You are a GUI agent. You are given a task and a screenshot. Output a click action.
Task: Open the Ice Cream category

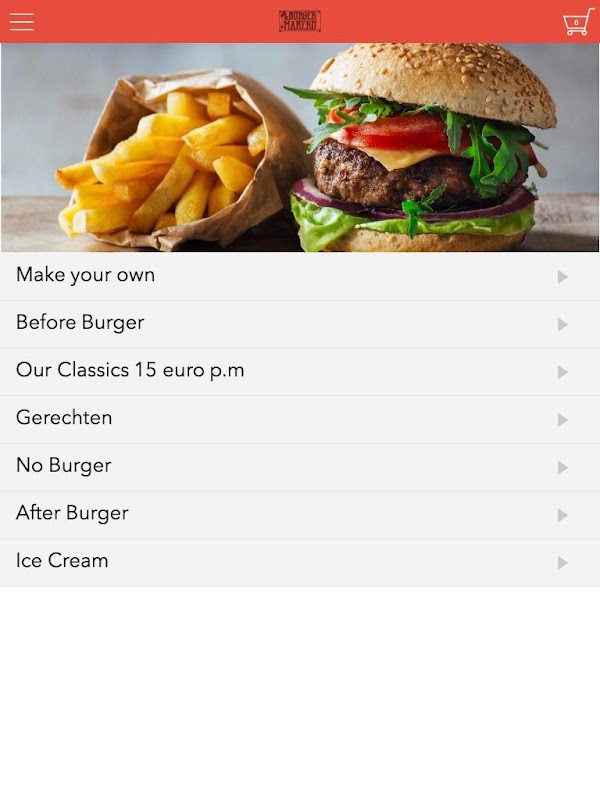(300, 563)
